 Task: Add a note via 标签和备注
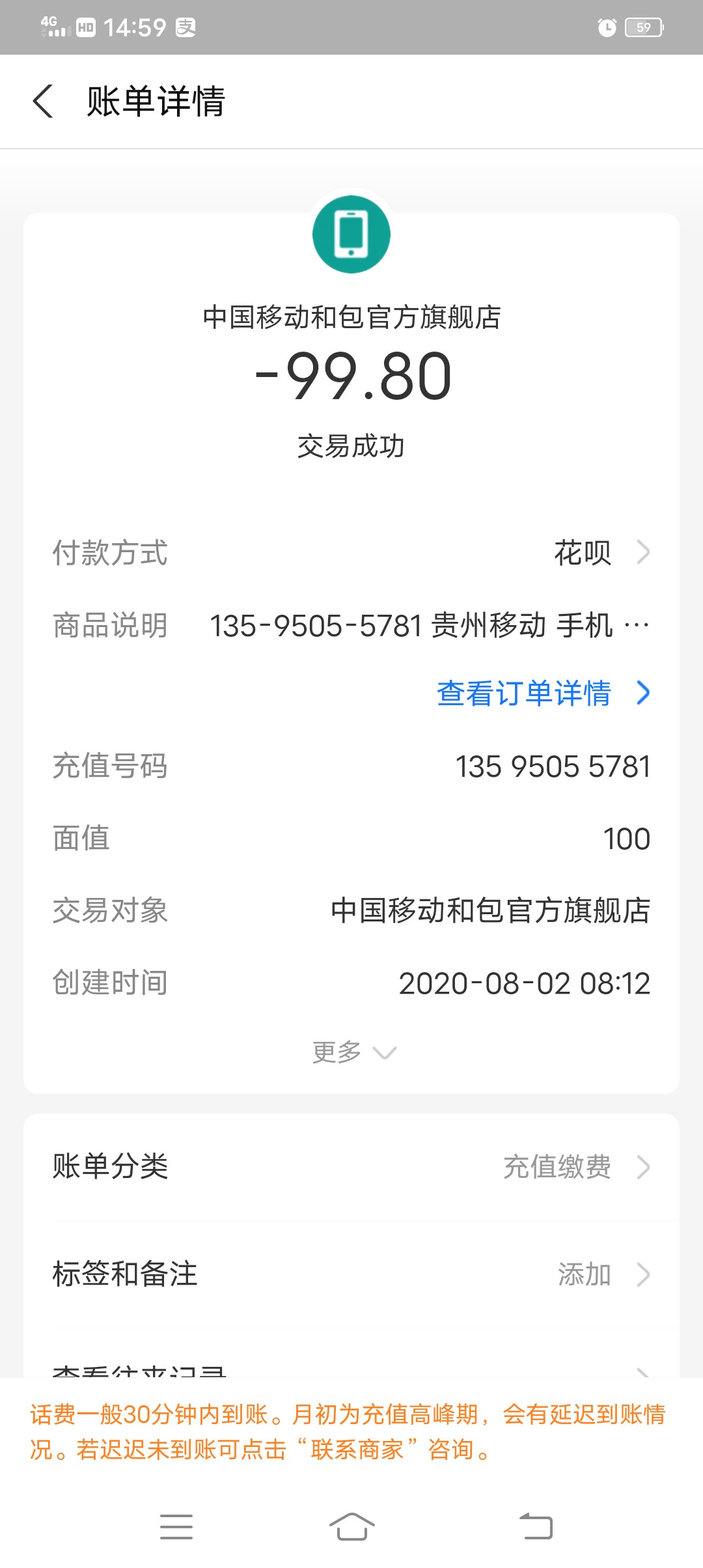[351, 1274]
